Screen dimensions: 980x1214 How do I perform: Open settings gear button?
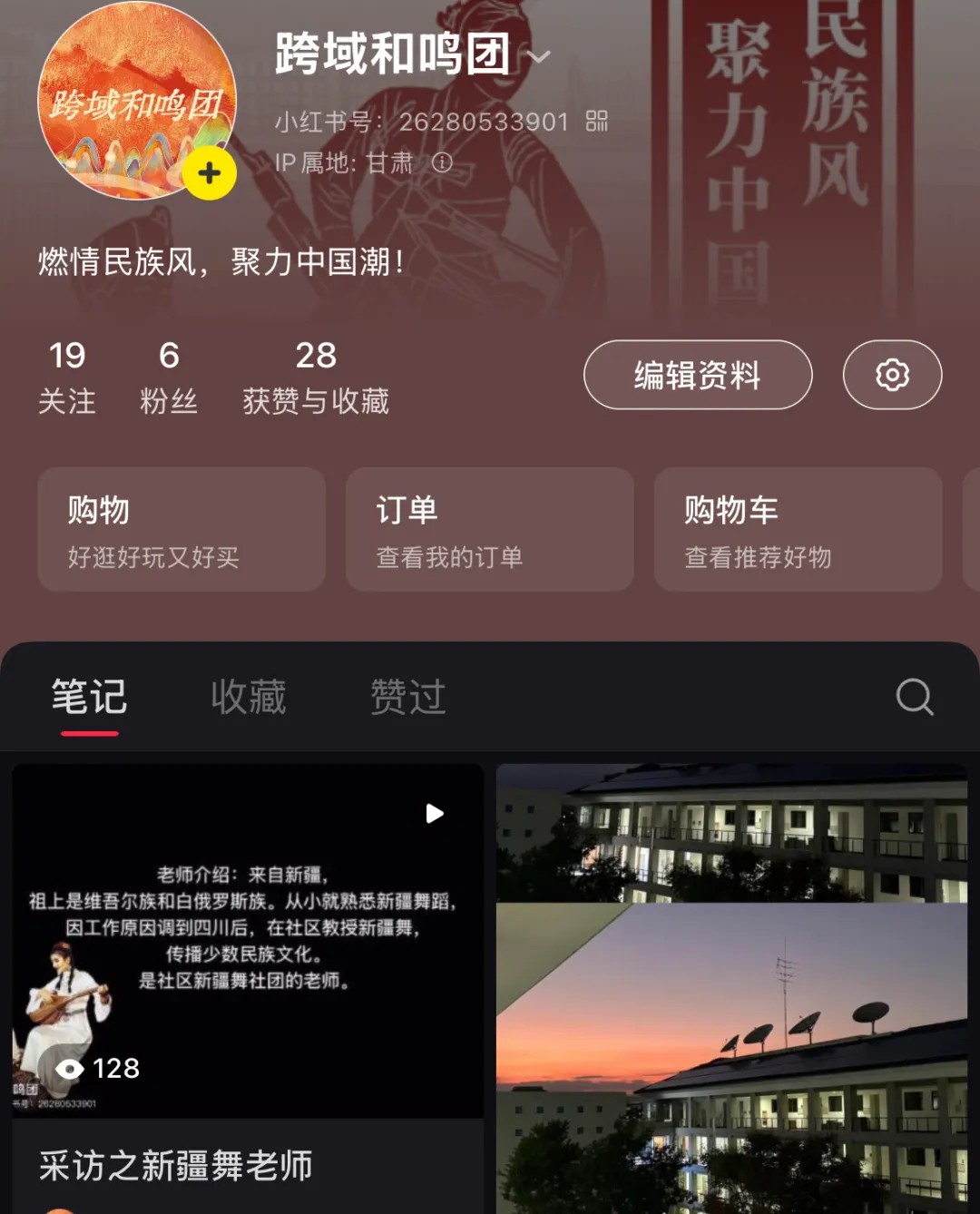point(892,375)
